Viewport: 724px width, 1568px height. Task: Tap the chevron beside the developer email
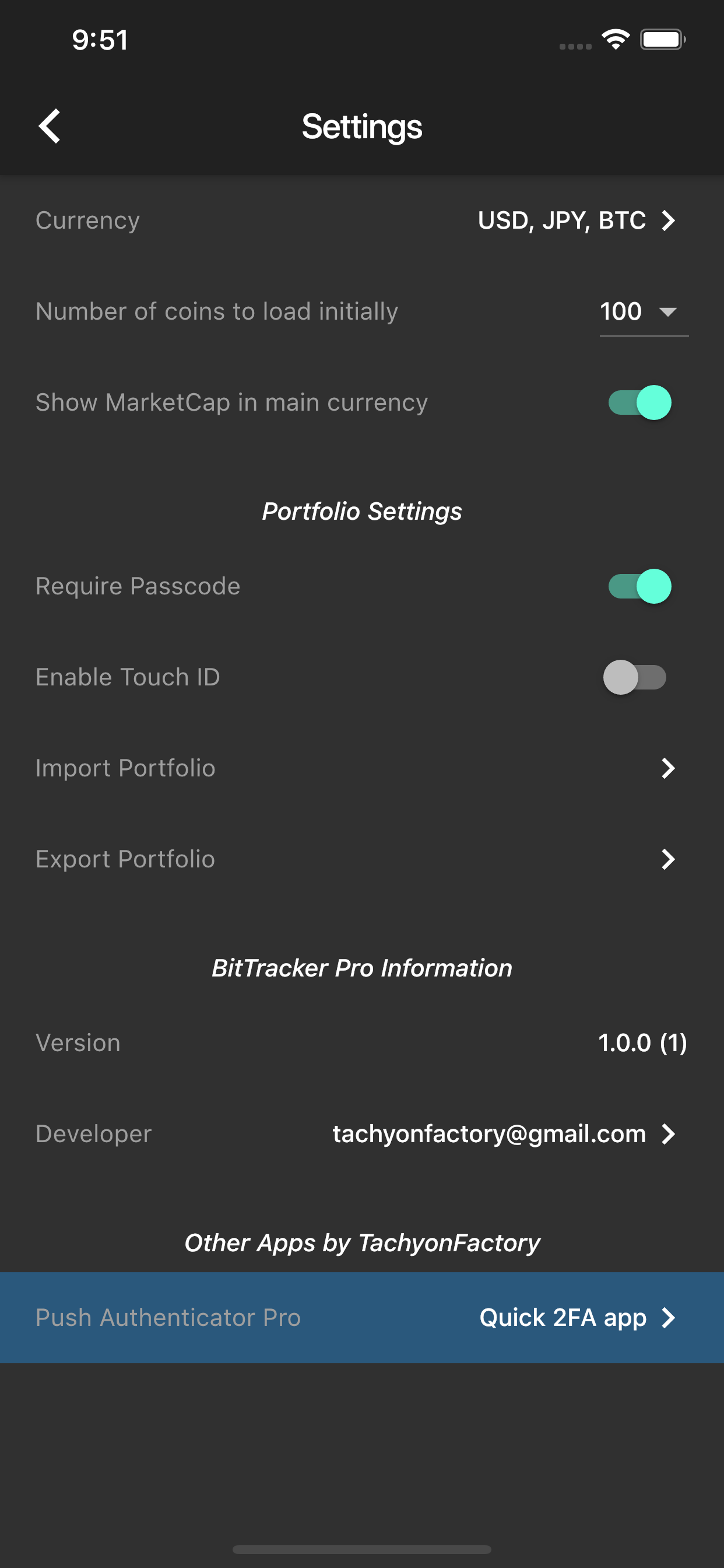[669, 1133]
